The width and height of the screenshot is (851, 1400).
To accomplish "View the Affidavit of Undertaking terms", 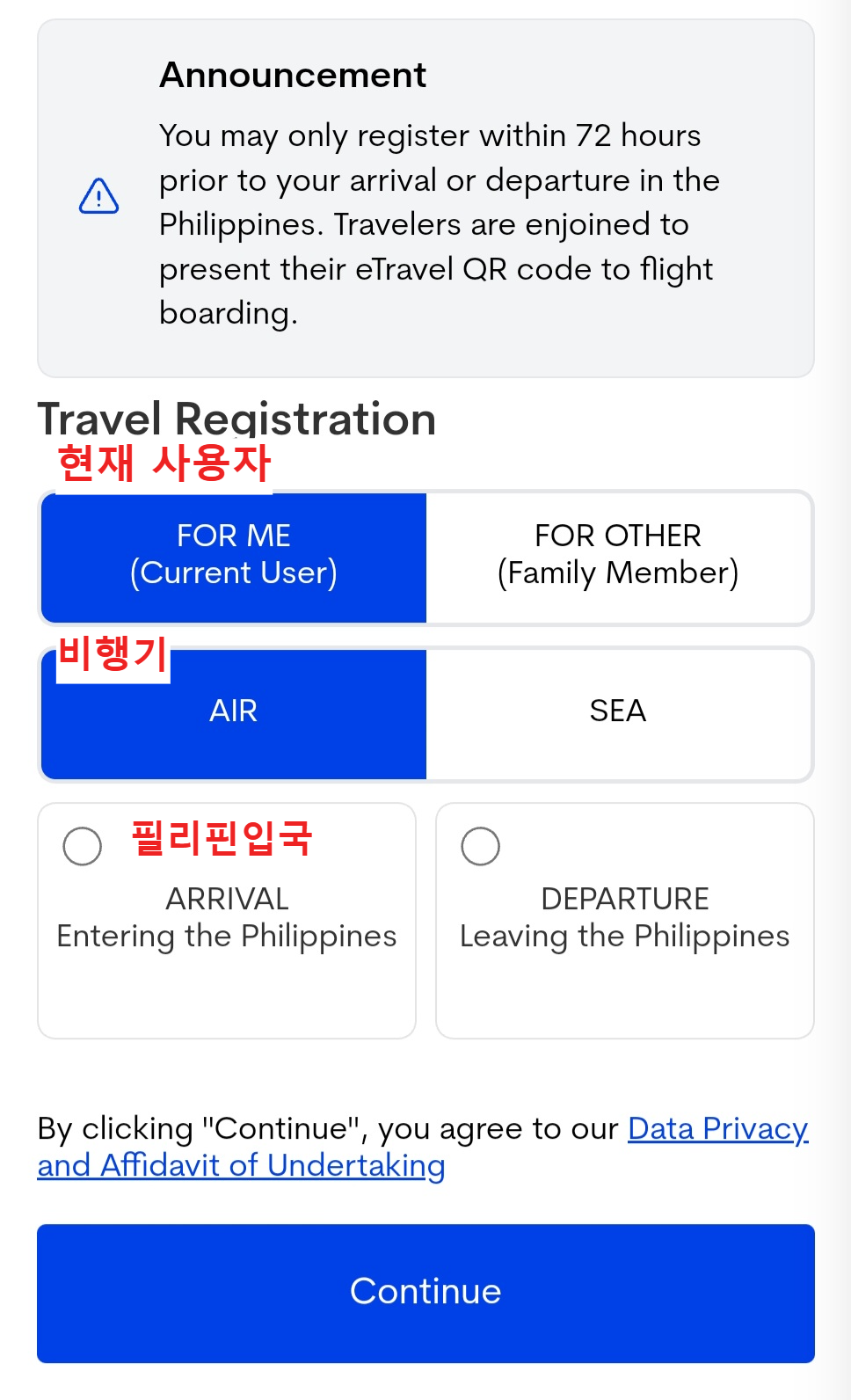I will click(241, 1165).
